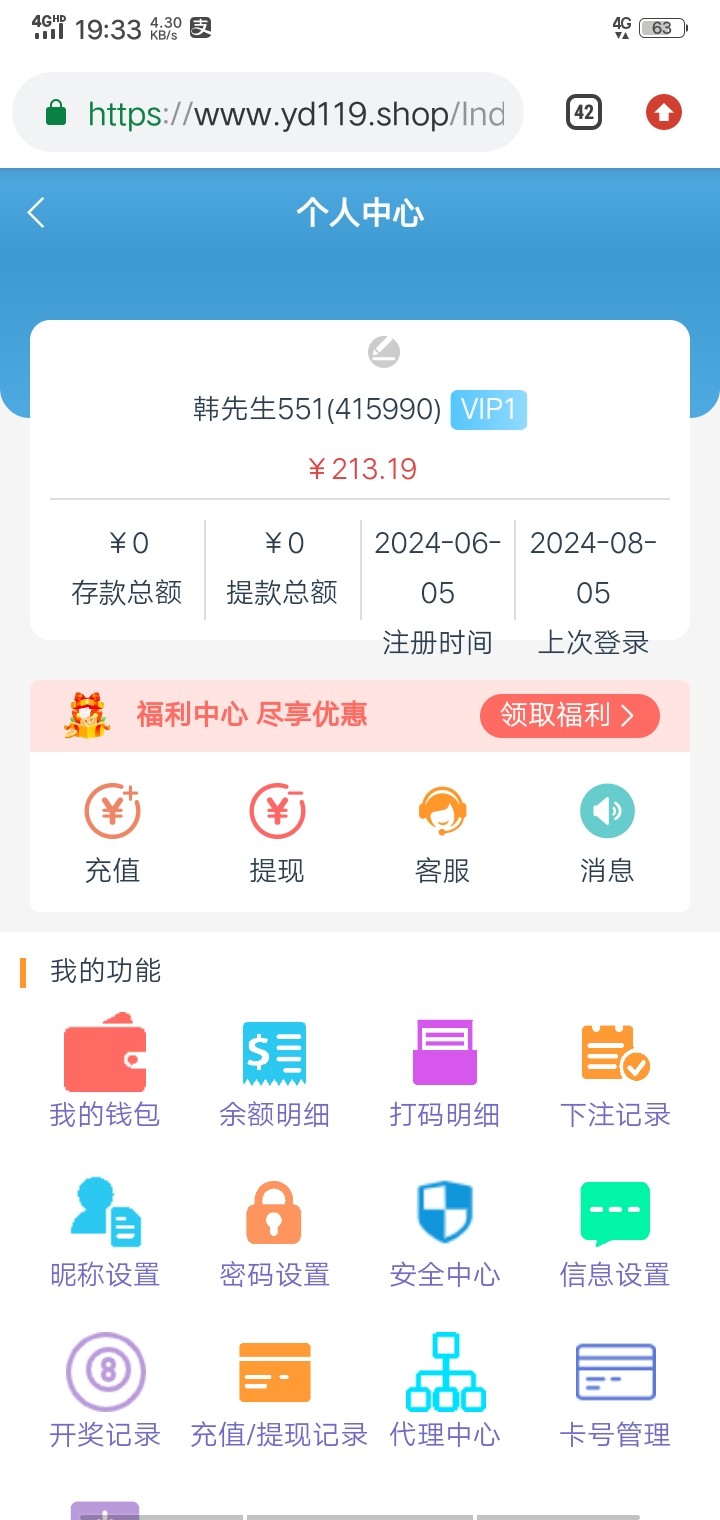The width and height of the screenshot is (720, 1520).
Task: Open 信息设置 info settings
Action: (615, 1232)
